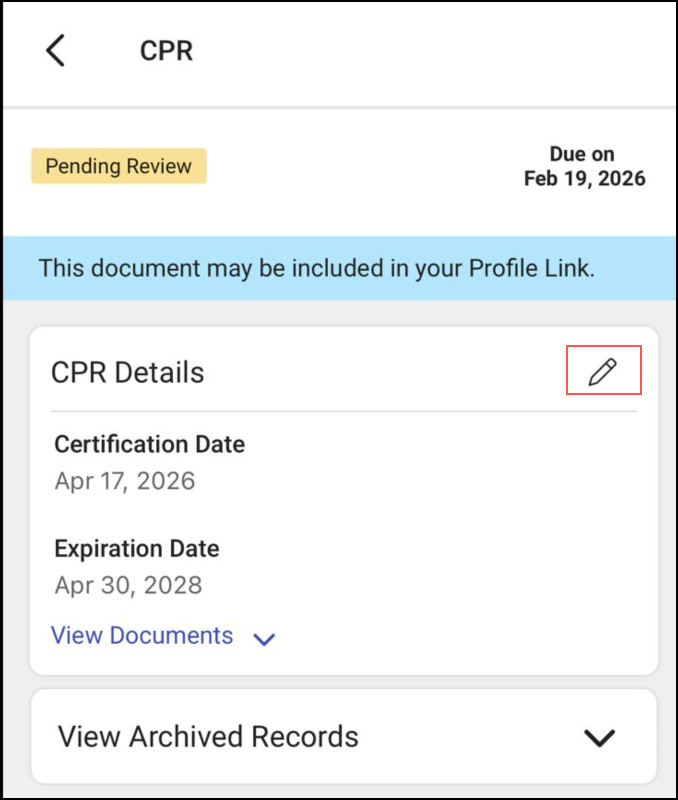This screenshot has width=678, height=800.
Task: Go back from the CPR screen
Action: coord(56,50)
